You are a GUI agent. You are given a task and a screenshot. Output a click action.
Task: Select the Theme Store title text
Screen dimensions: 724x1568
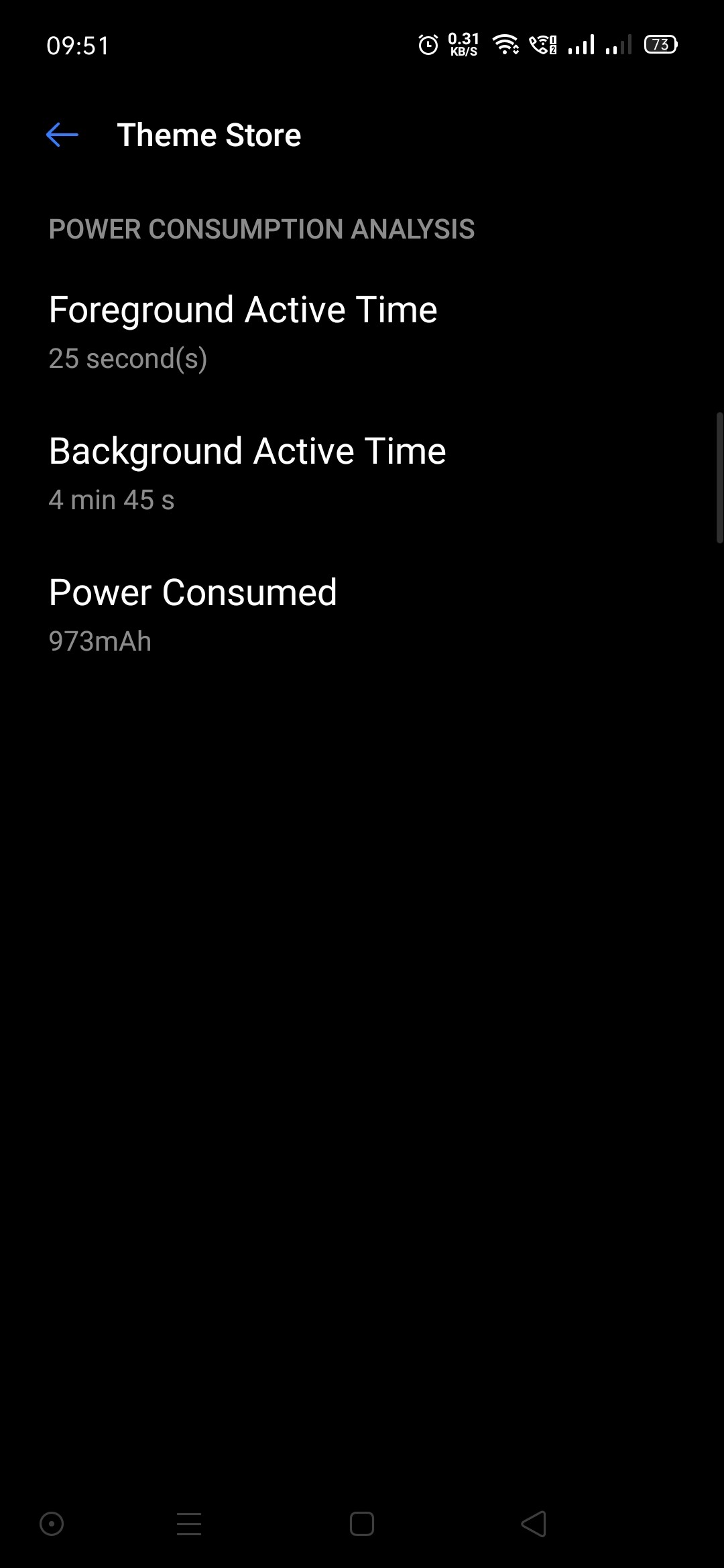(x=209, y=135)
